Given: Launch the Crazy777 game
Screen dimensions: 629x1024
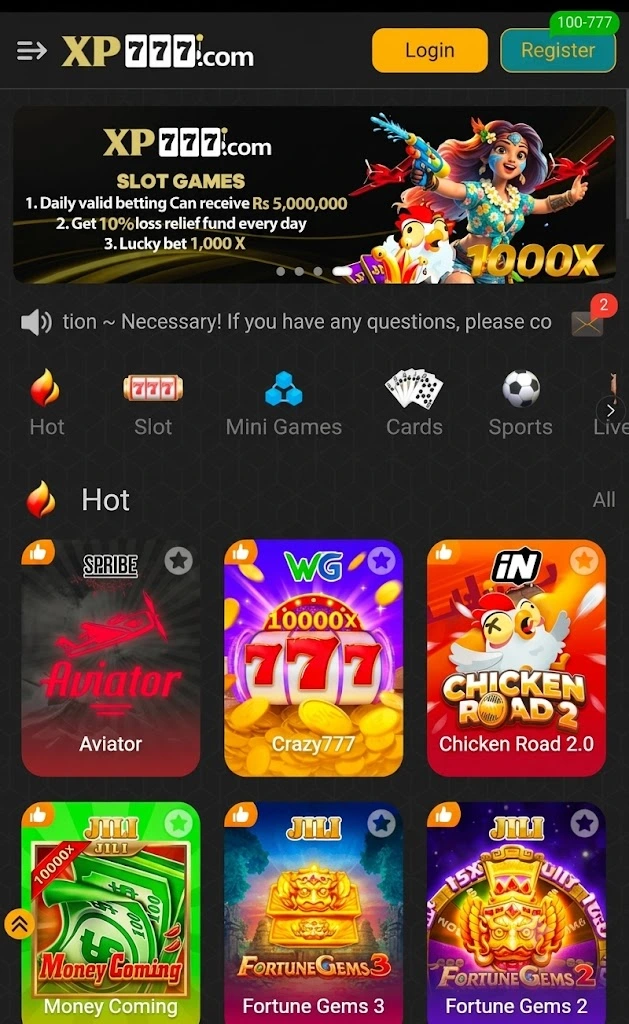Looking at the screenshot, I should 314,658.
